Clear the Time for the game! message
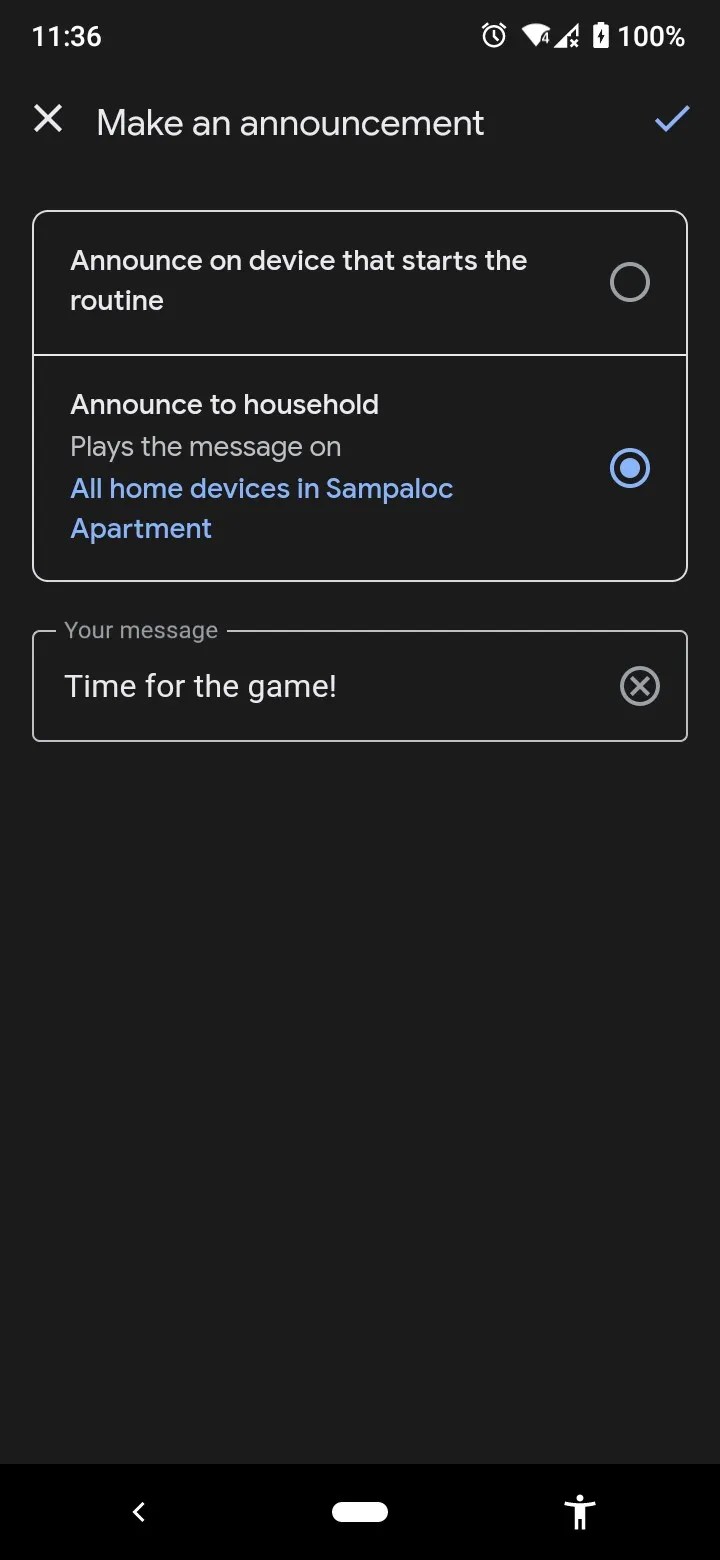Viewport: 720px width, 1560px height. tap(639, 687)
